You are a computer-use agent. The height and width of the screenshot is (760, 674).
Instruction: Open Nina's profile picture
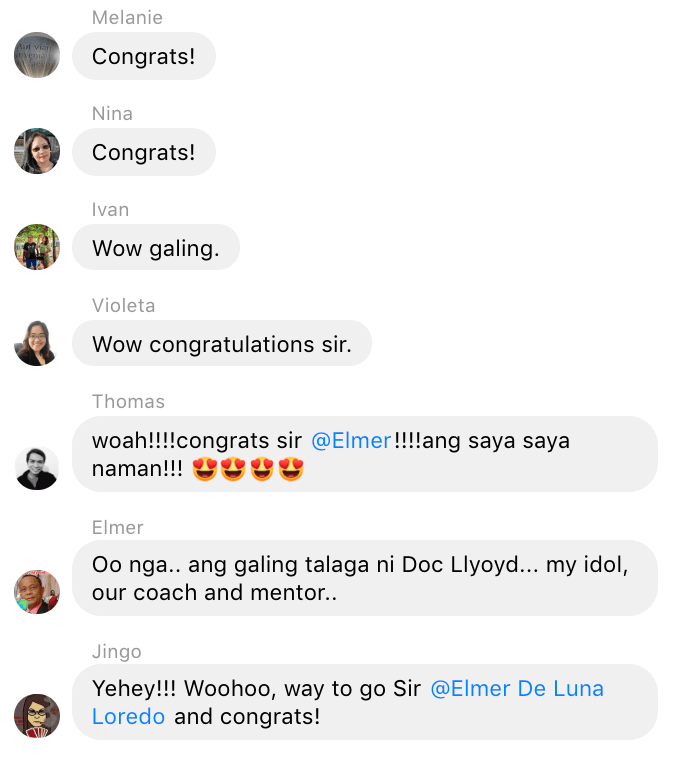click(x=37, y=151)
